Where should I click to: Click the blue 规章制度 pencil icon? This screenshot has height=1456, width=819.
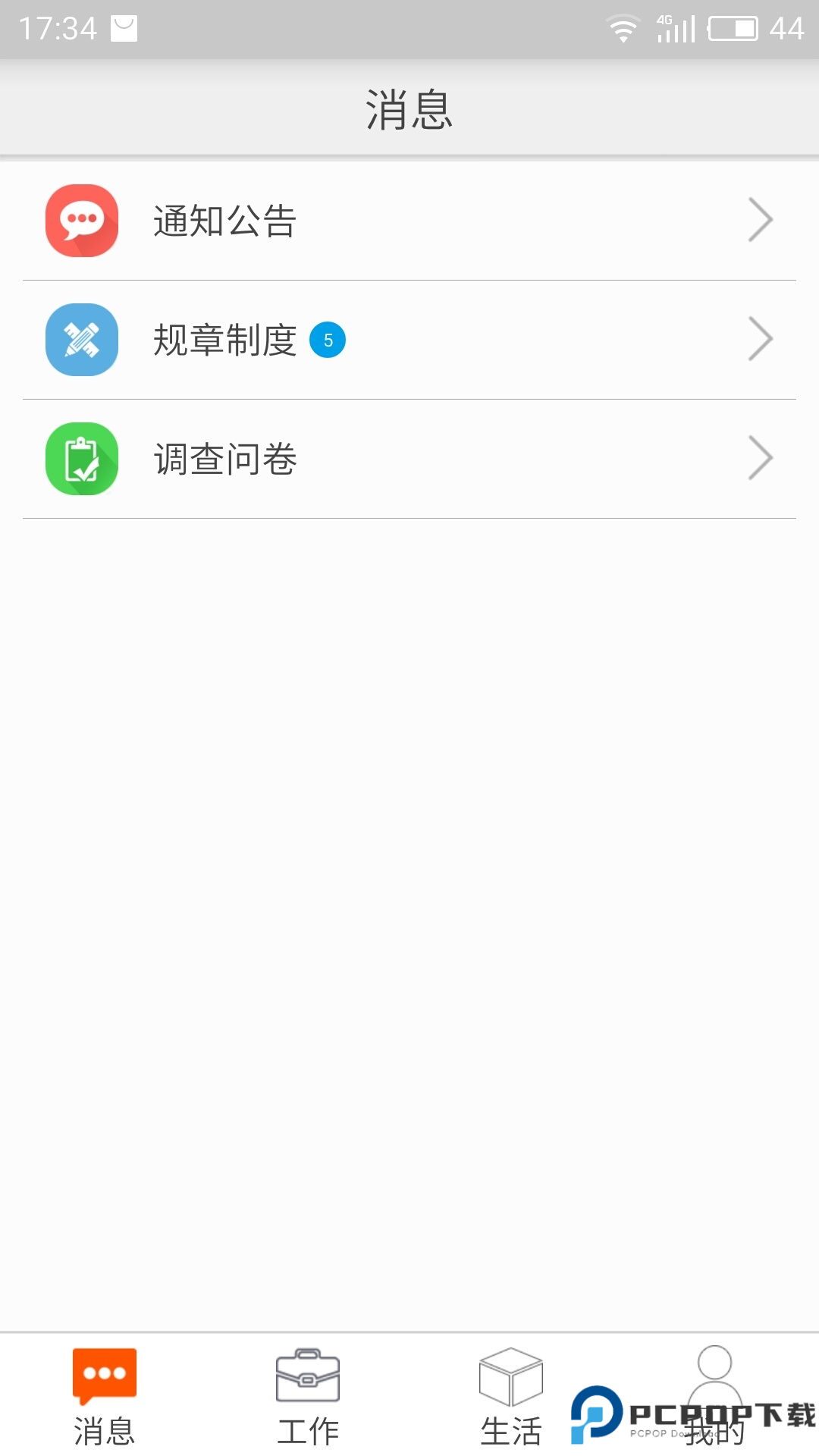pos(82,340)
